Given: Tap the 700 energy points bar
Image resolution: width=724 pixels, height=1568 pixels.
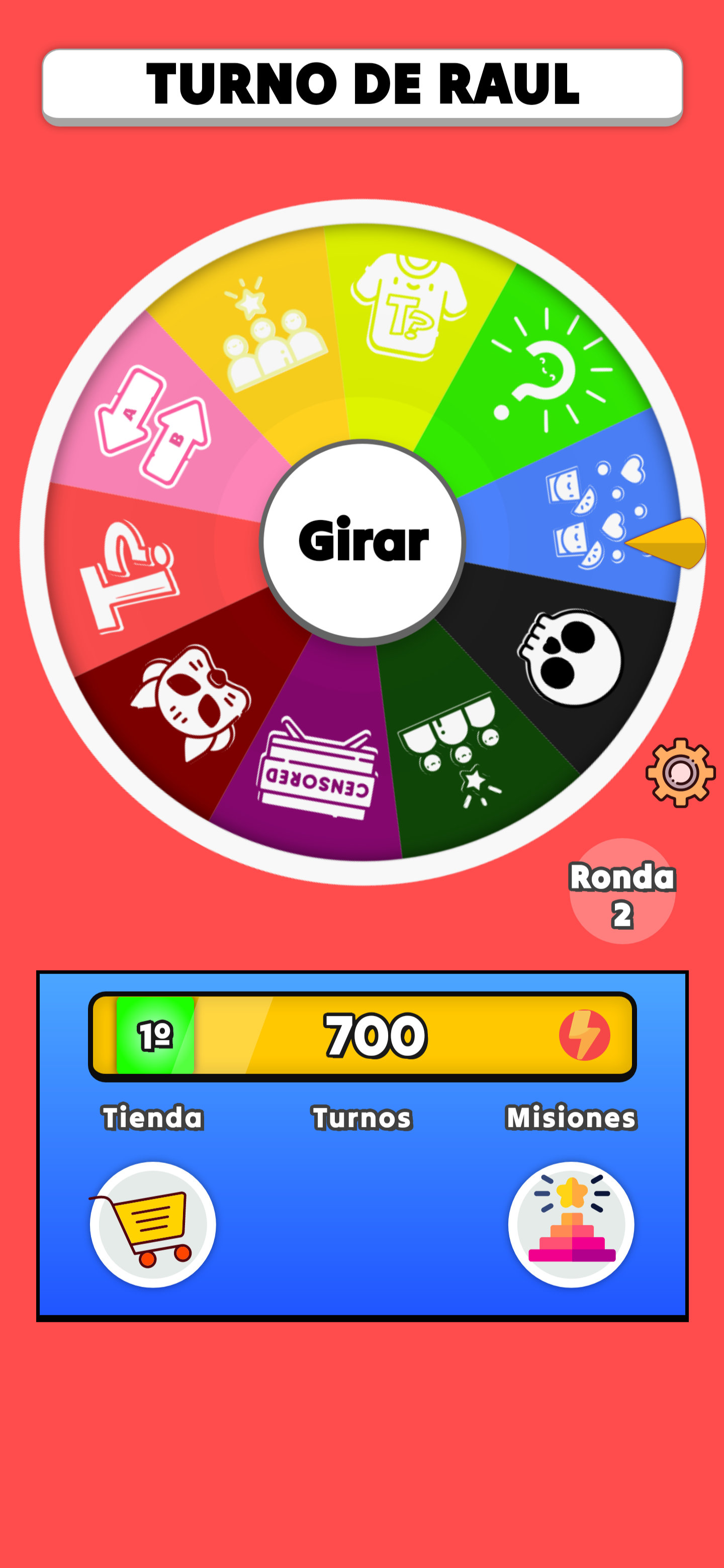Looking at the screenshot, I should 363,1036.
